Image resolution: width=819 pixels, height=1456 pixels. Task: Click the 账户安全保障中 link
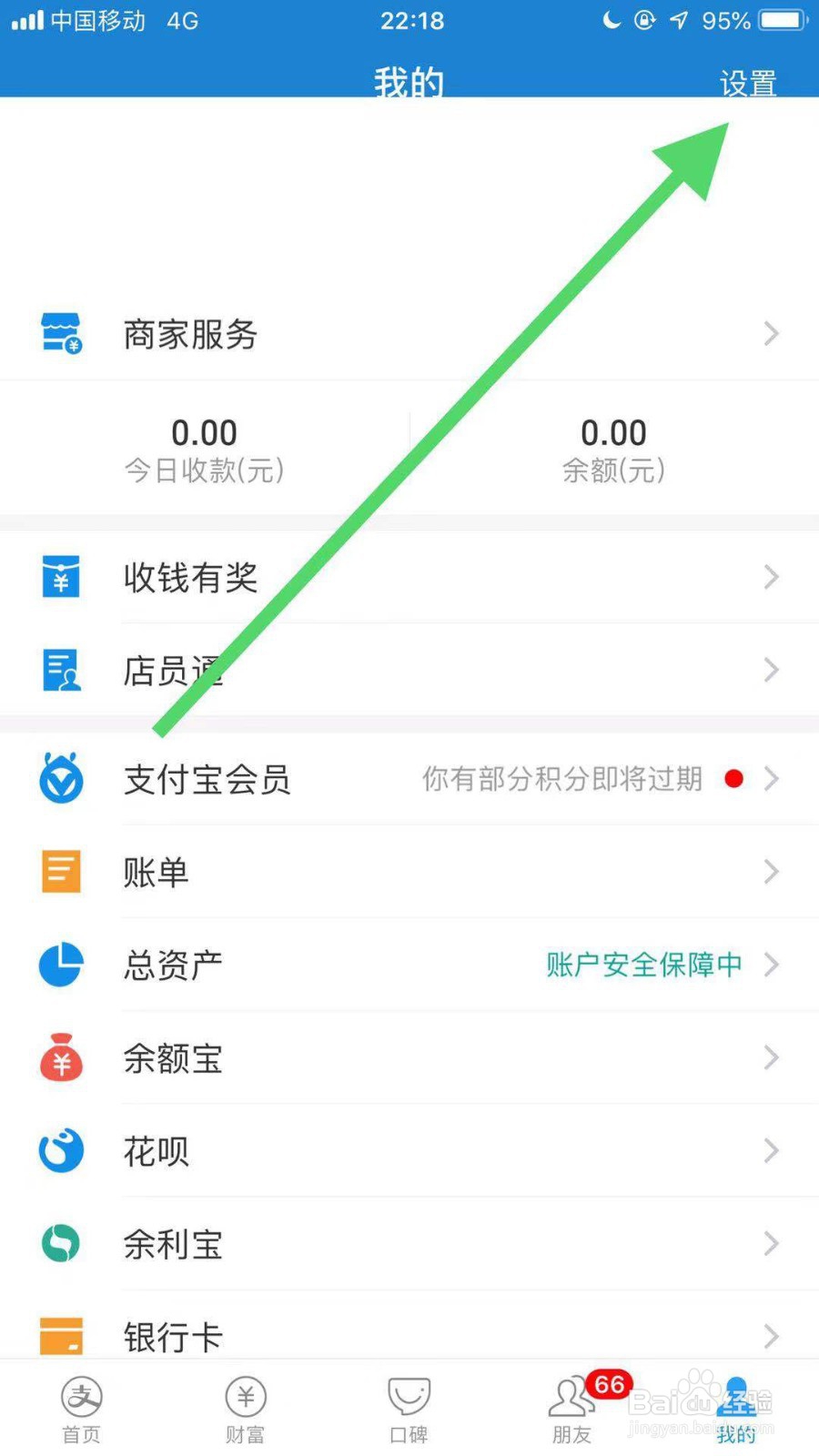(643, 965)
